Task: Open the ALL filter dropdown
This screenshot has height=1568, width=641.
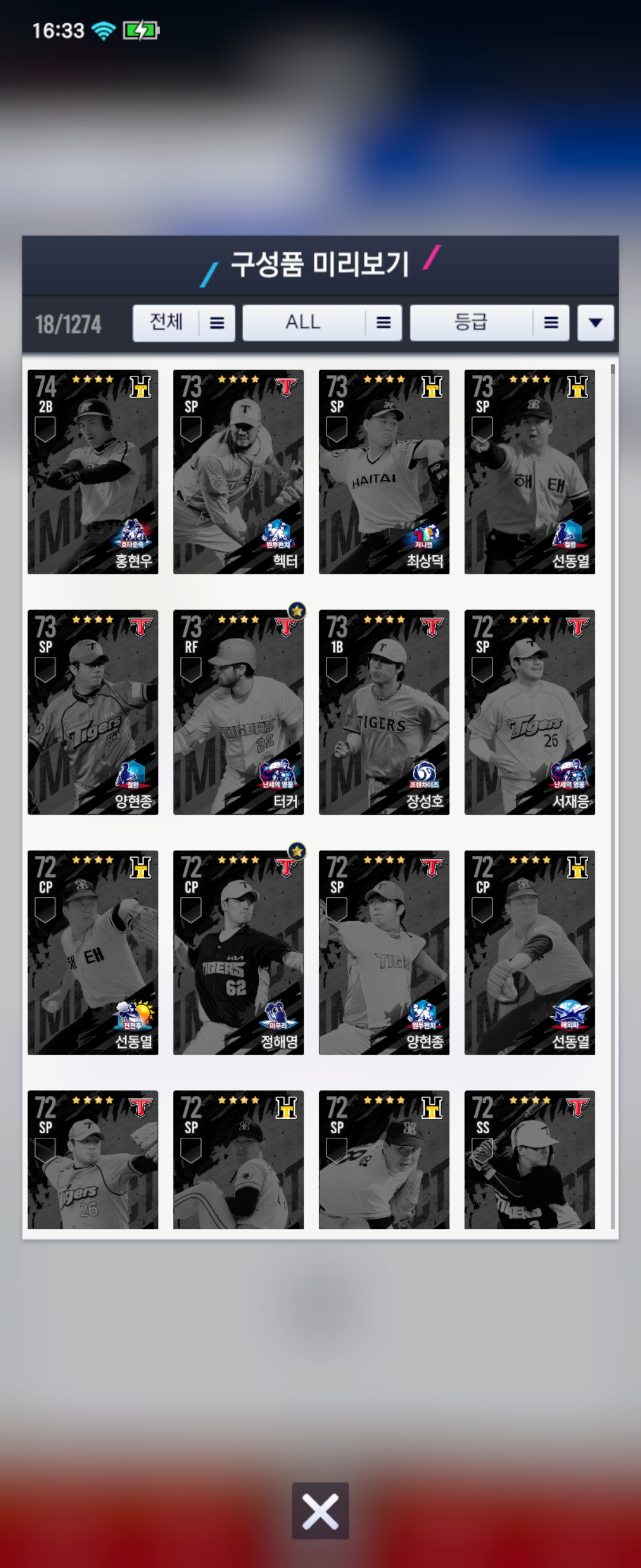Action: click(x=322, y=323)
